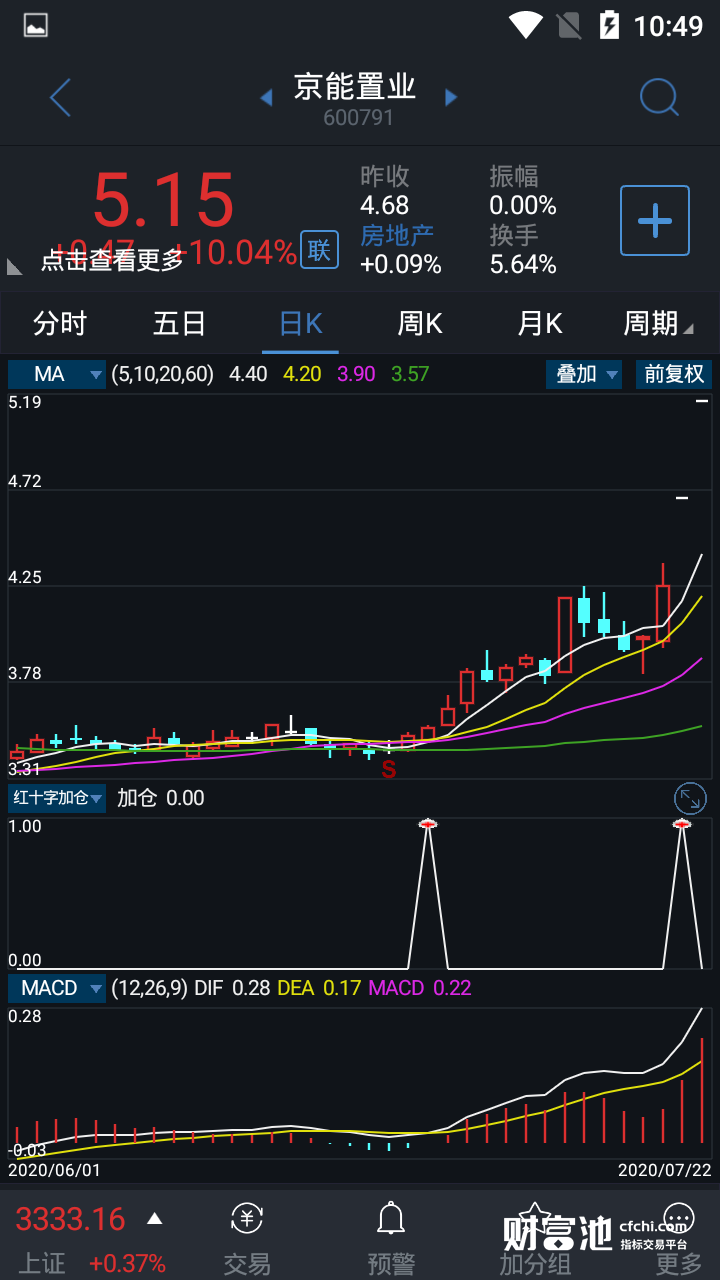
Task: Switch to the next stock
Action: pyautogui.click(x=451, y=97)
